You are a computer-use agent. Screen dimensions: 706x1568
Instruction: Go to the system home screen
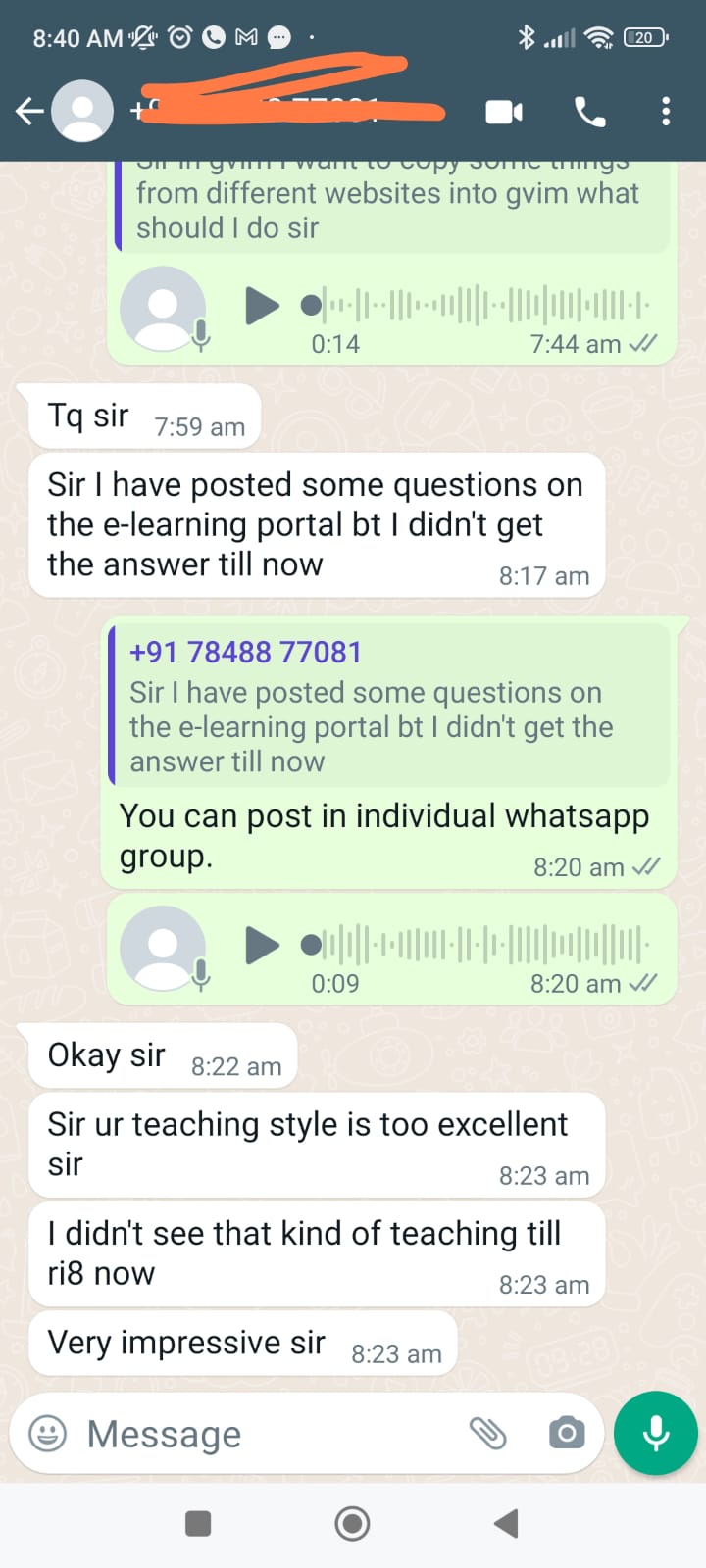pyautogui.click(x=353, y=1523)
